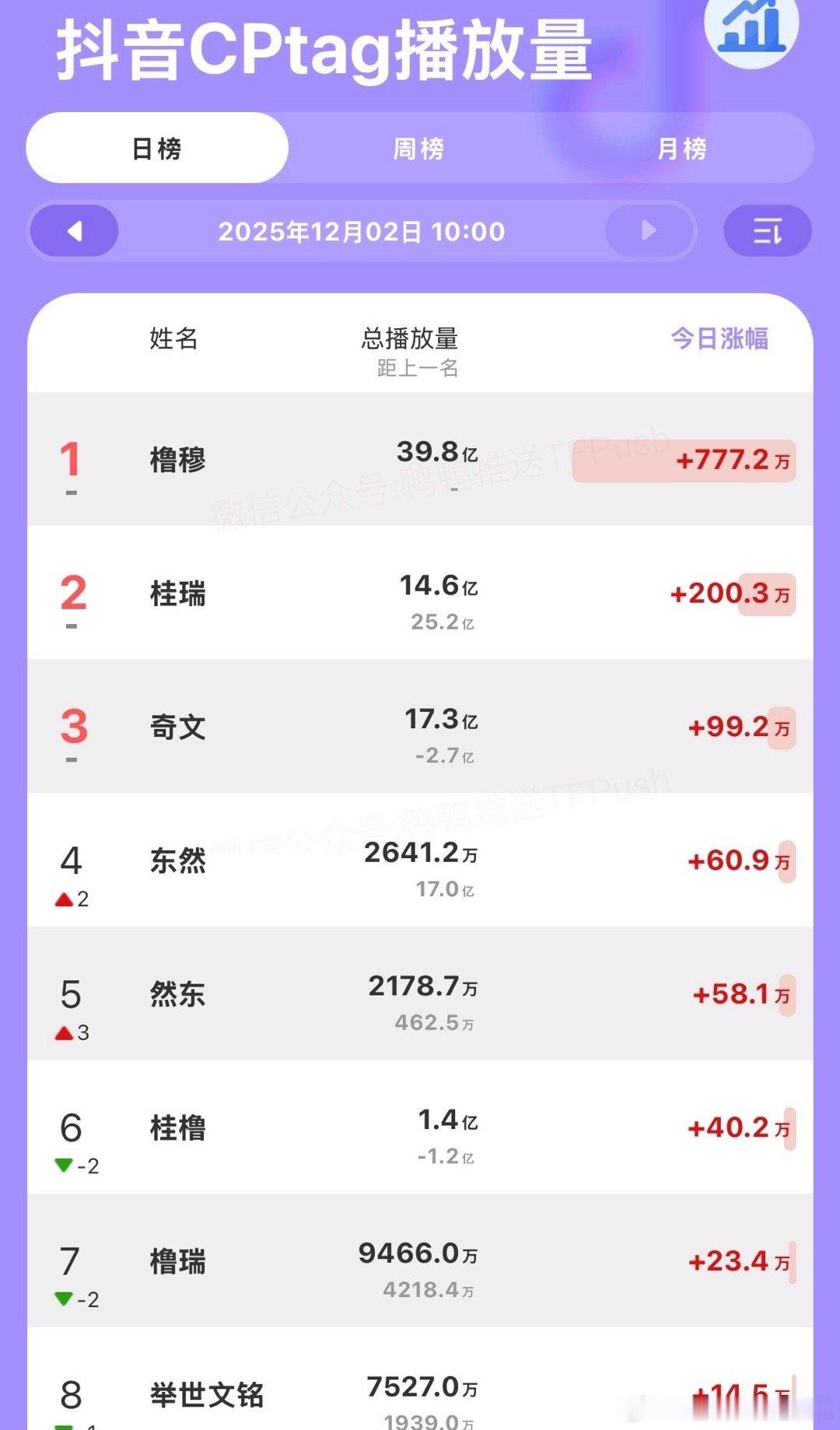
Task: Switch to the 月榜 tab
Action: coord(681,148)
